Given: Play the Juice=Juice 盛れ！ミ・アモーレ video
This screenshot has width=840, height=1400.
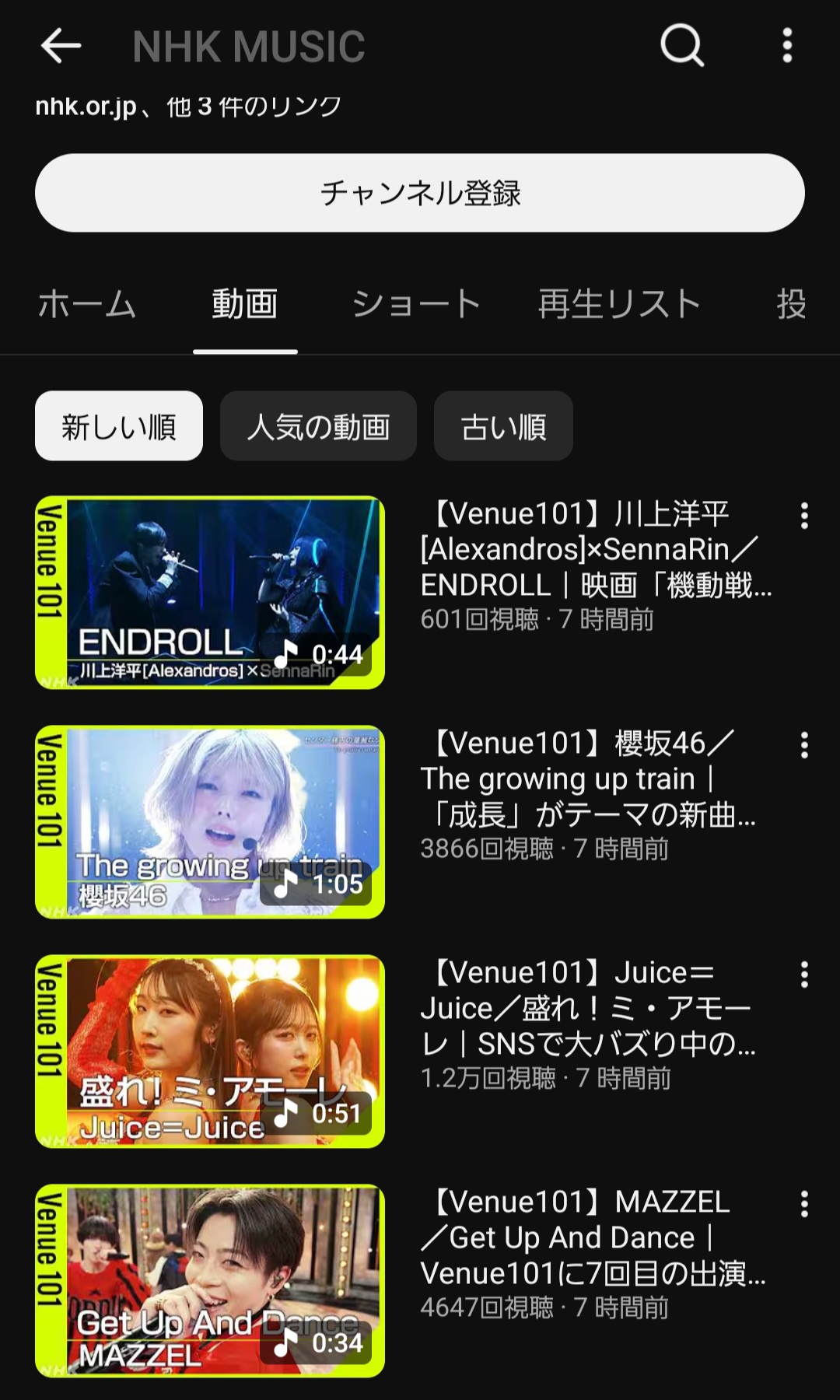Looking at the screenshot, I should tap(210, 1052).
